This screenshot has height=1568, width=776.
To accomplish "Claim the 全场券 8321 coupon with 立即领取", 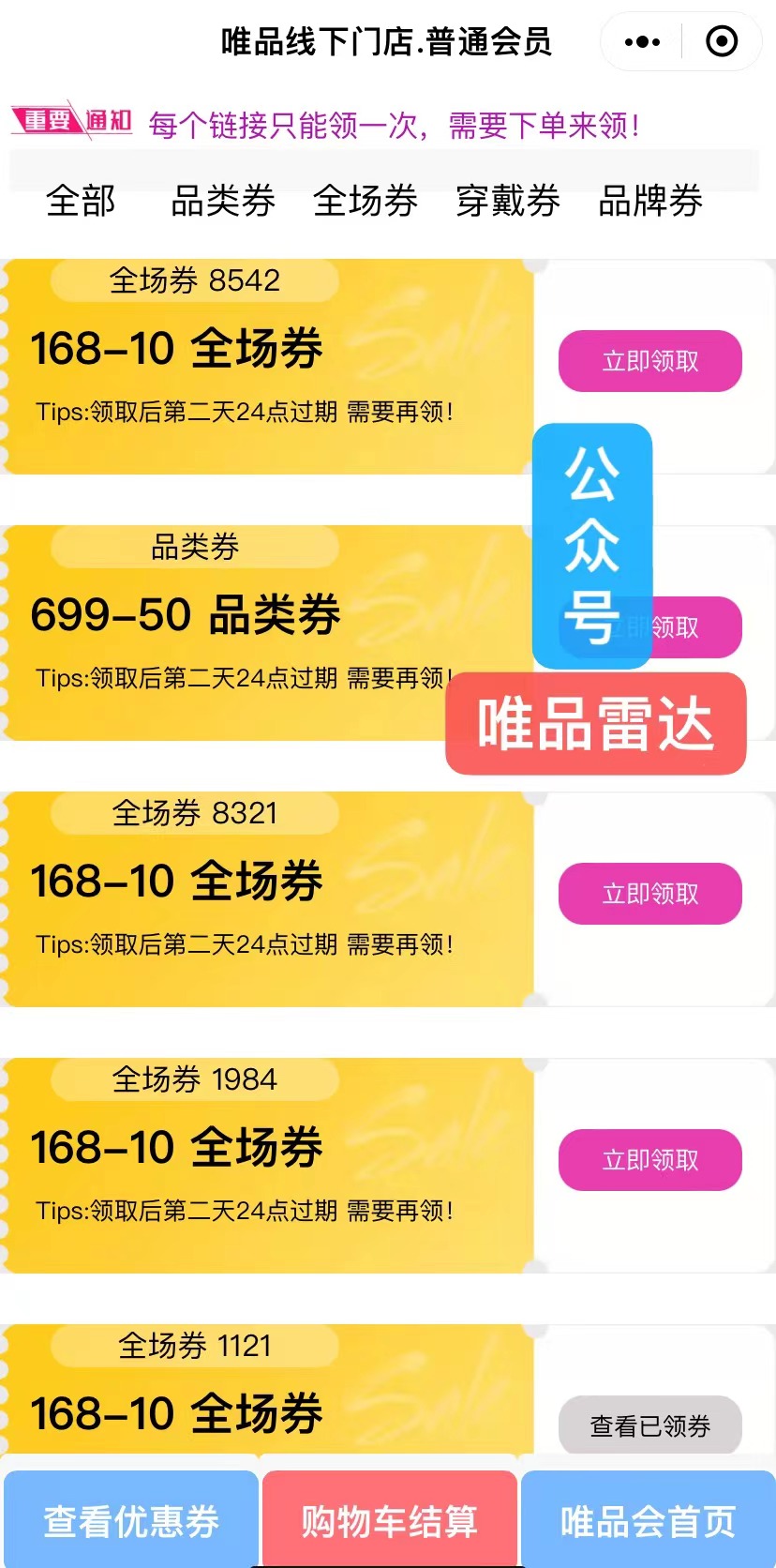I will 649,894.
